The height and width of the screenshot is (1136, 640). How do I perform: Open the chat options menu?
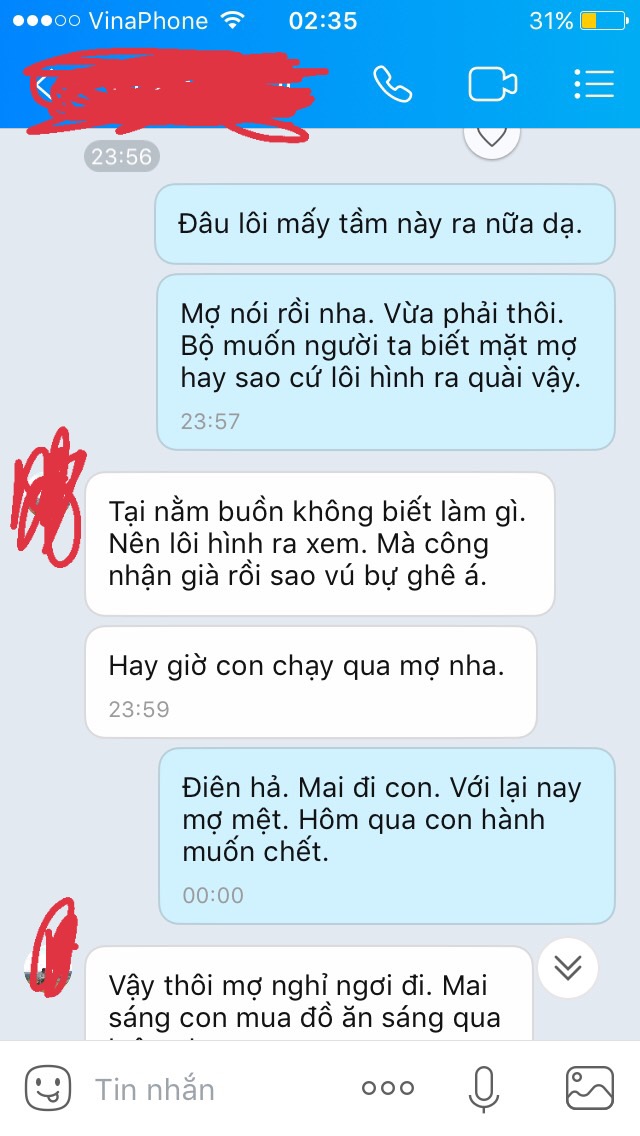pyautogui.click(x=594, y=84)
